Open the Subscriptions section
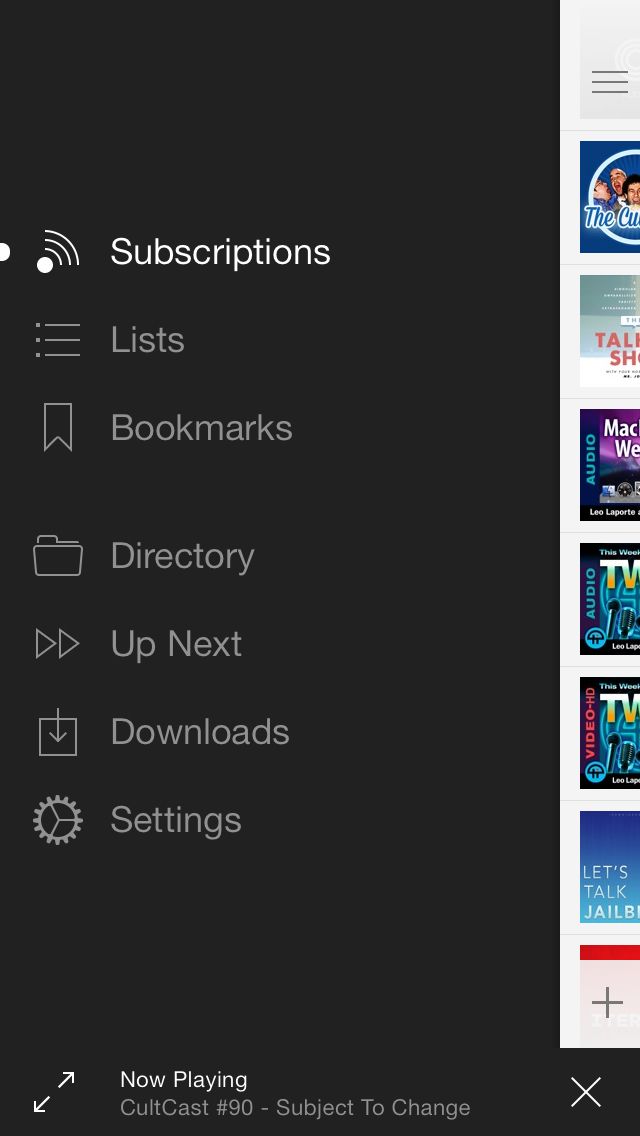Screen dimensions: 640x1136 point(220,252)
